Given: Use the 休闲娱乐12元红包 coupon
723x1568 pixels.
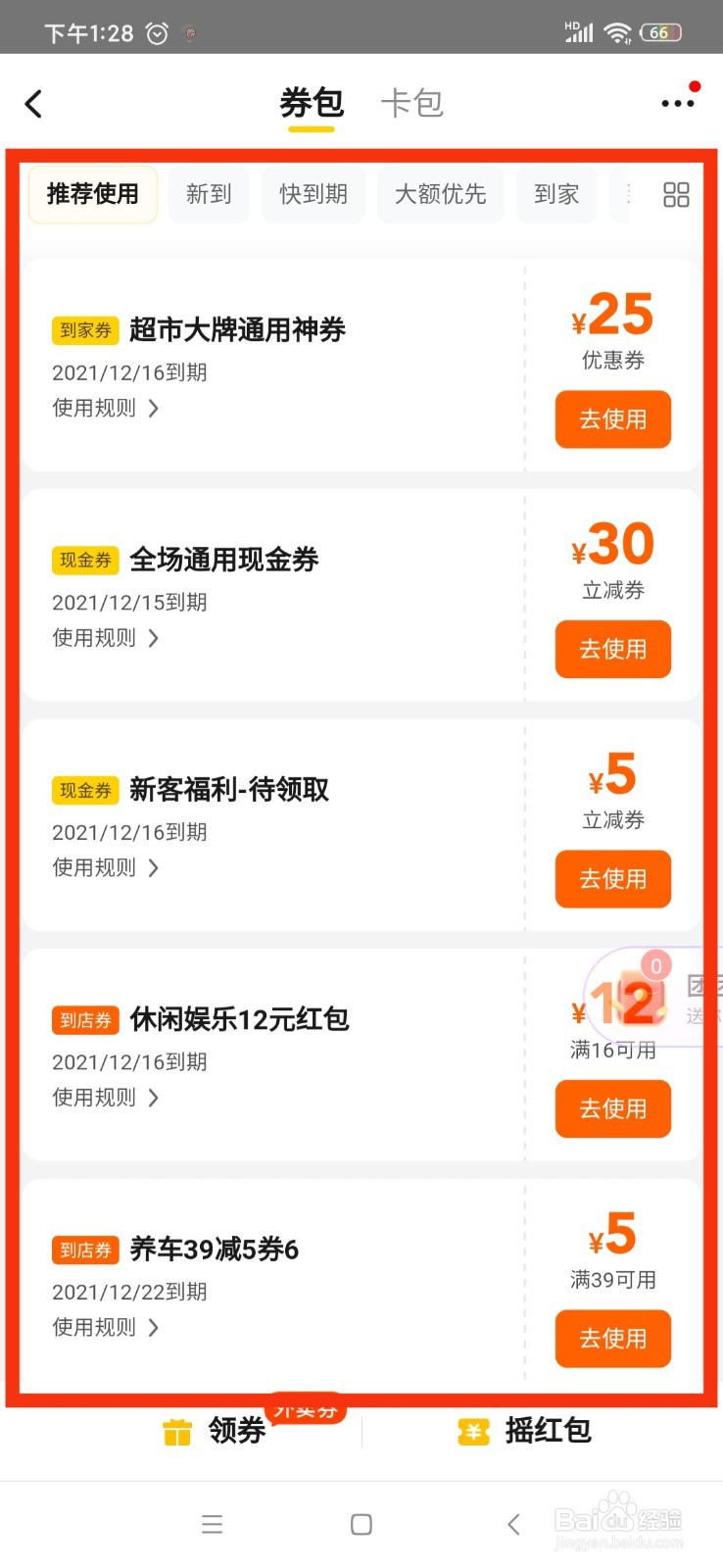Looking at the screenshot, I should tap(613, 1108).
